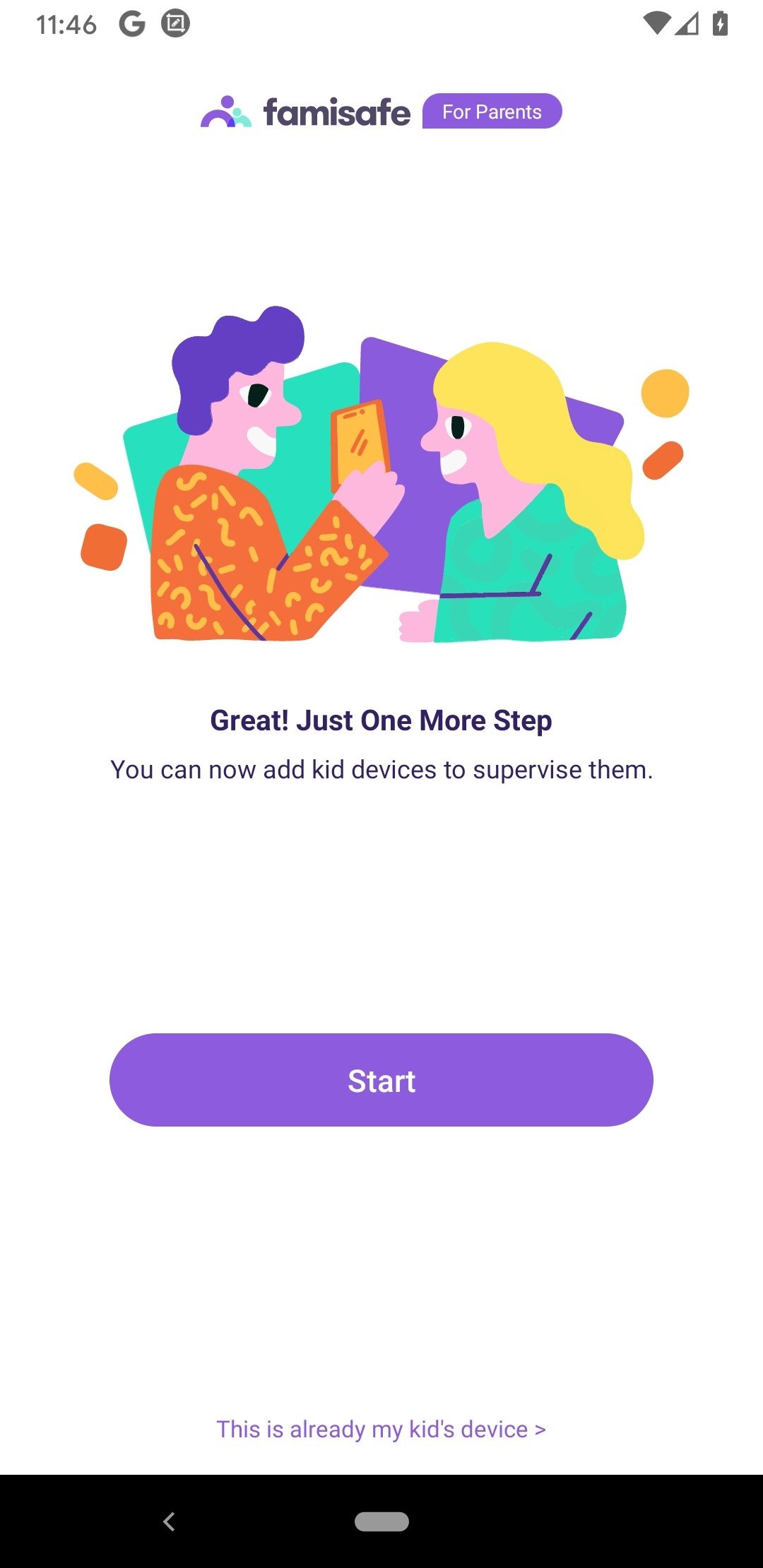
Task: Go back using the system back arrow
Action: 169,1521
